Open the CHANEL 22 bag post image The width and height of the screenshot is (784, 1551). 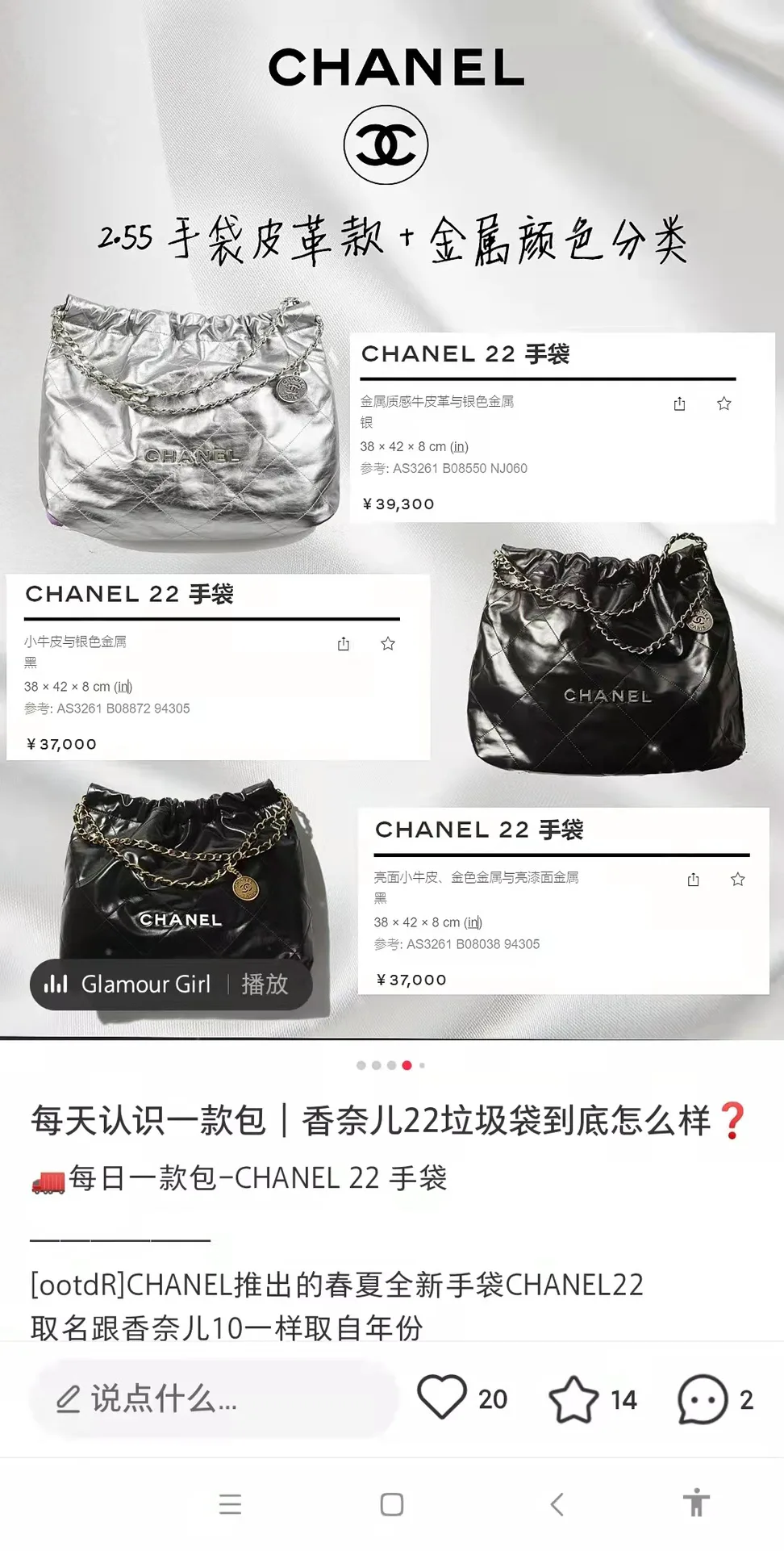point(392,519)
